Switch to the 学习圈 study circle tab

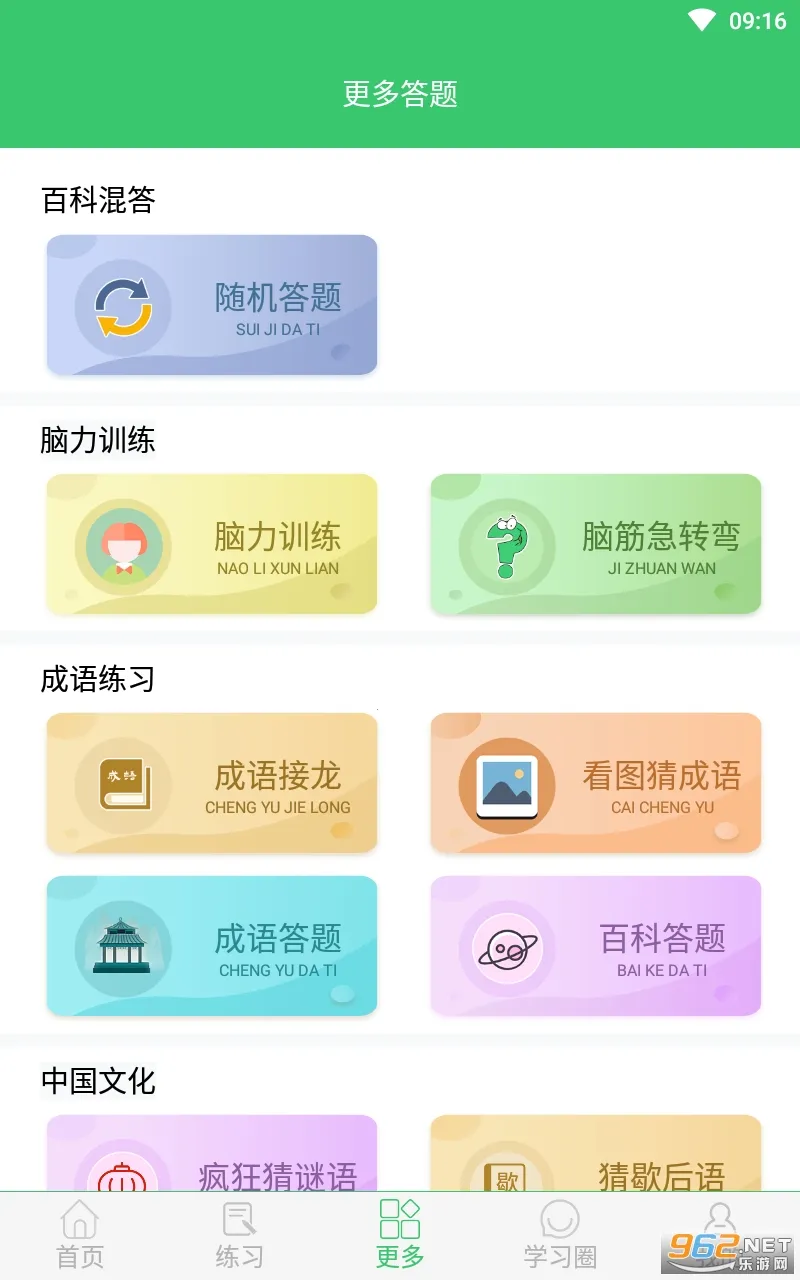pos(560,1236)
